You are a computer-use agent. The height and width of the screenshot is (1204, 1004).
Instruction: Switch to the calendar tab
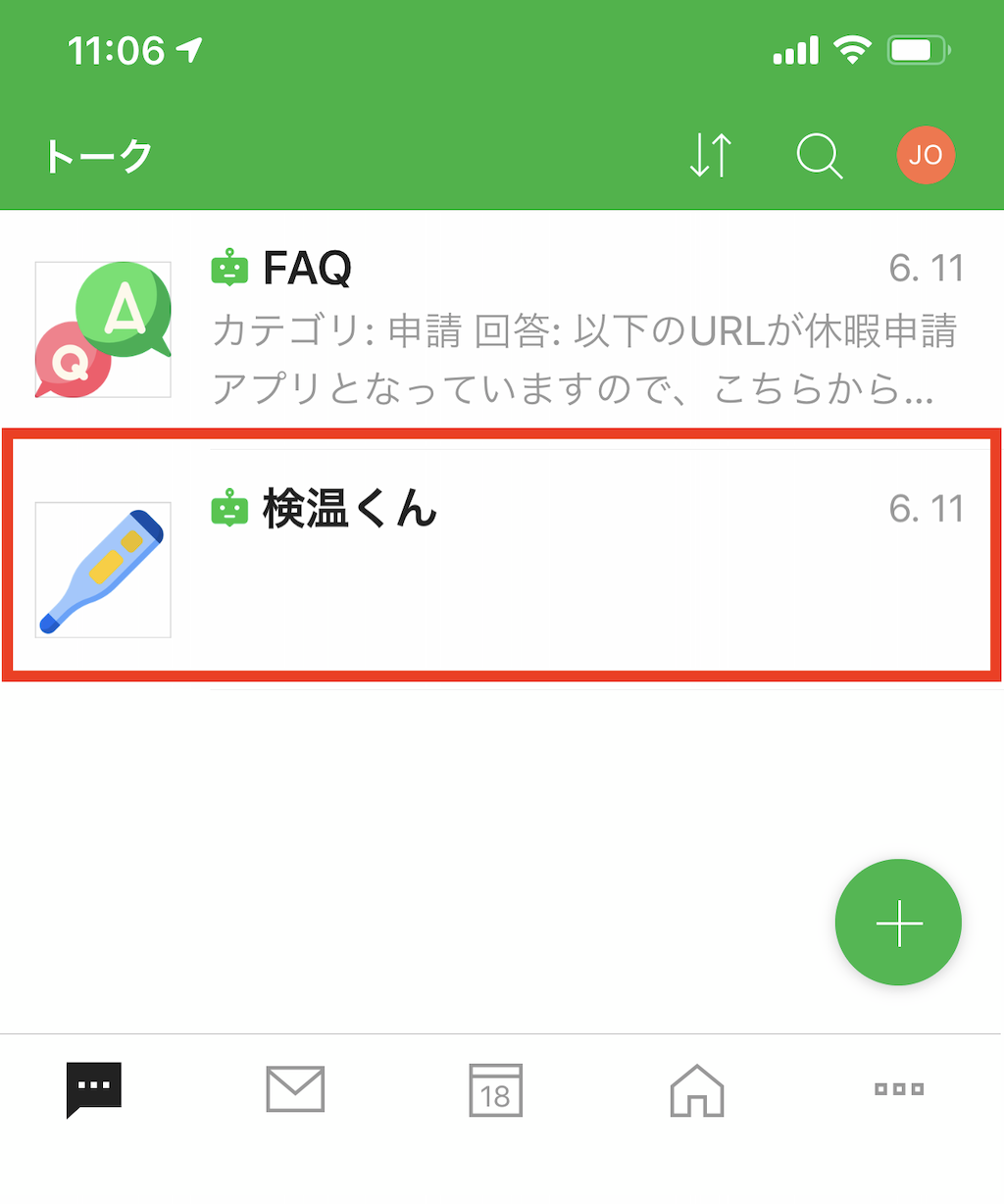tap(496, 1089)
